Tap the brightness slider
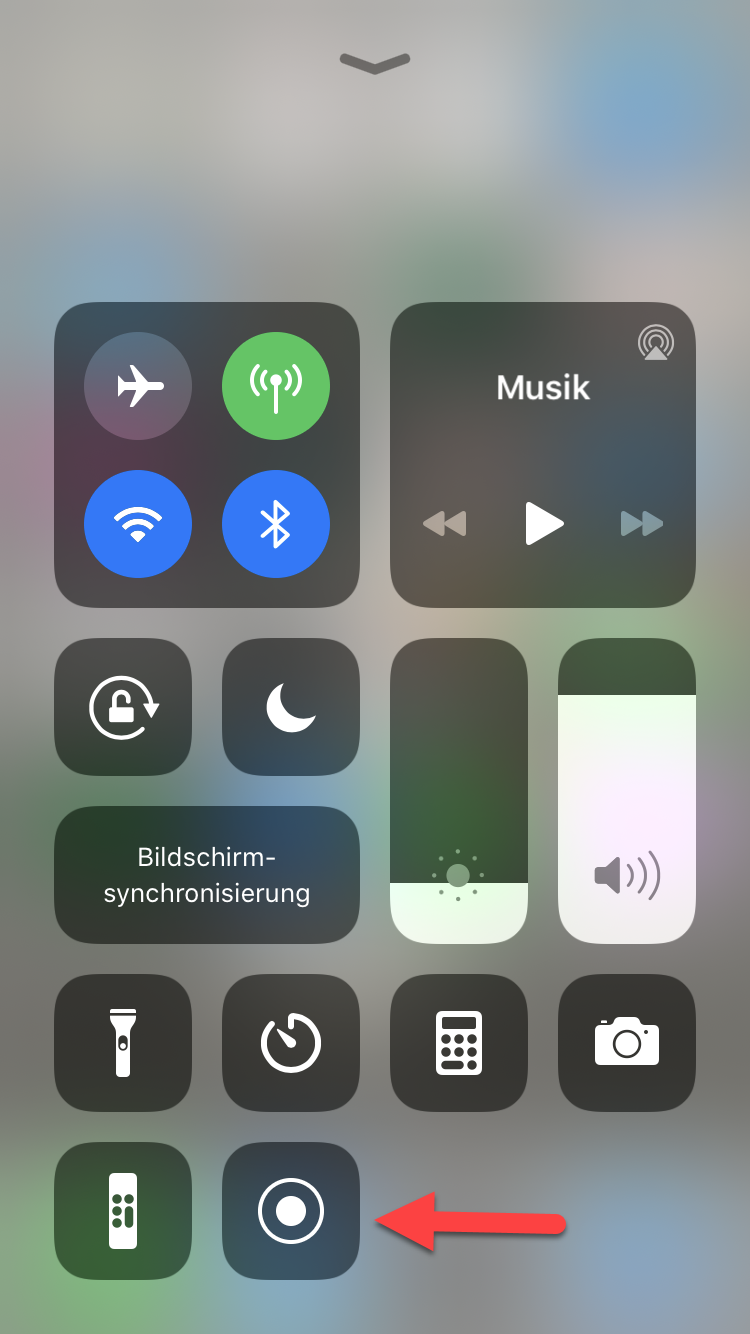 click(459, 791)
